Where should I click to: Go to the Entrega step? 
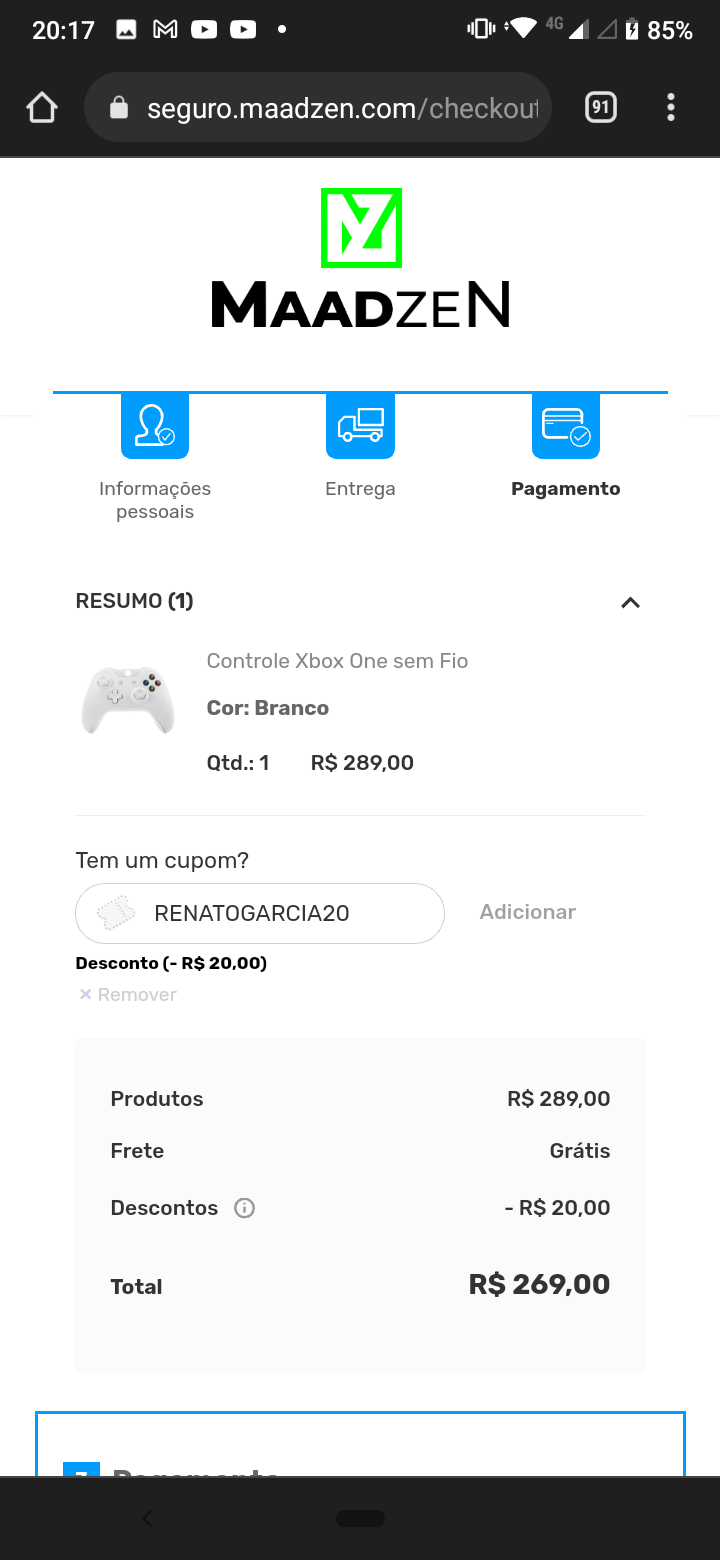pyautogui.click(x=360, y=447)
